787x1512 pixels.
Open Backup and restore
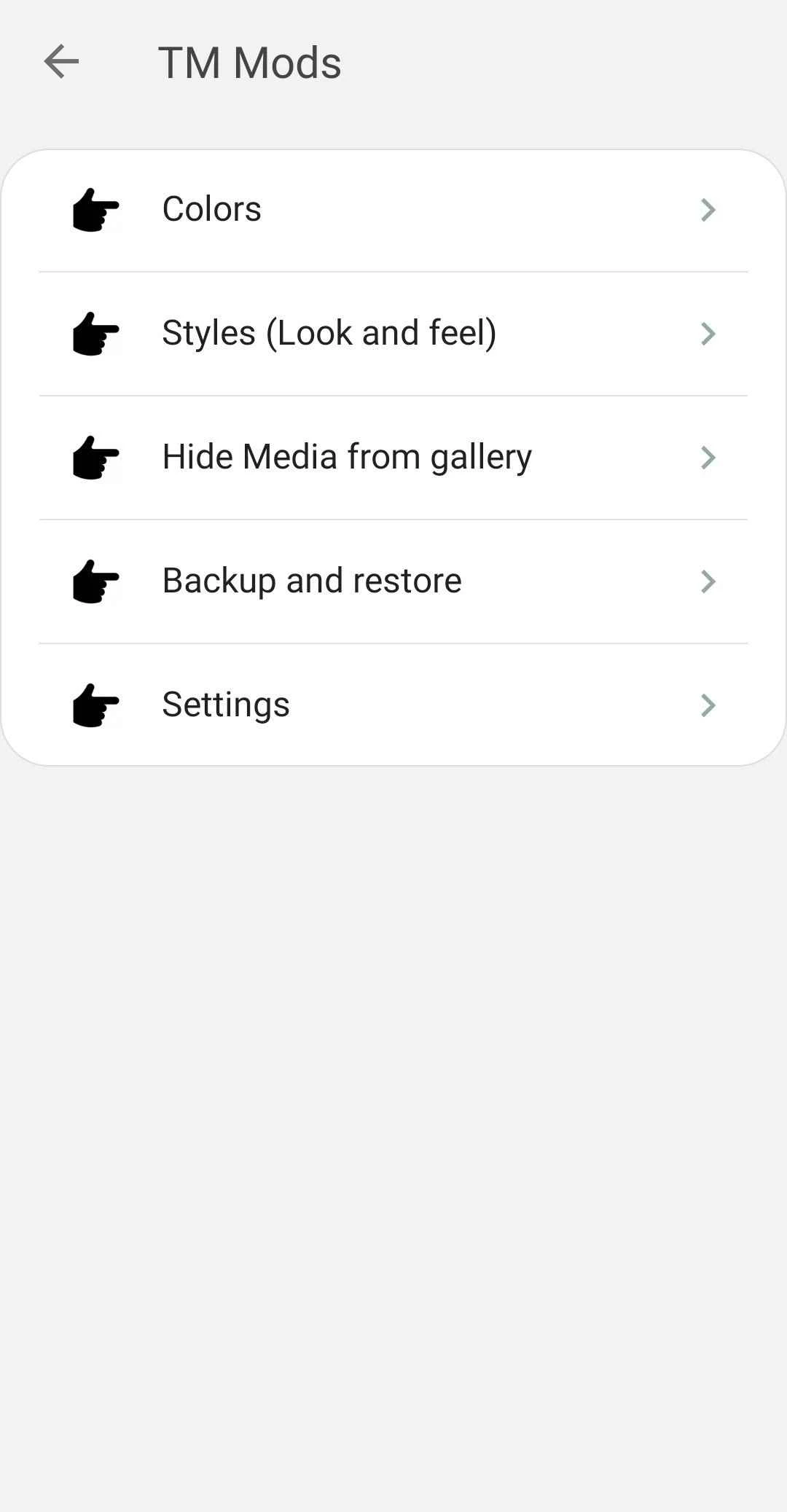click(x=393, y=581)
